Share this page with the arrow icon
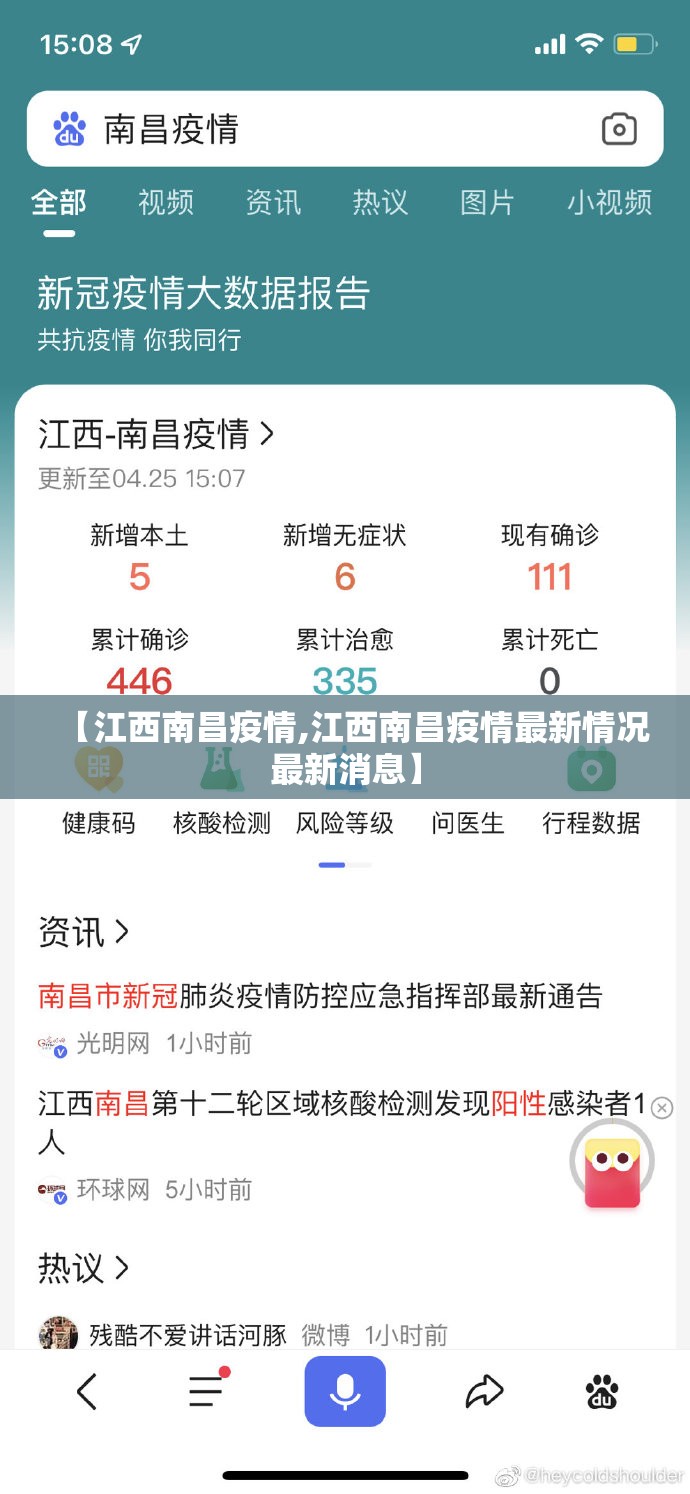Image resolution: width=690 pixels, height=1494 pixels. [x=484, y=1391]
